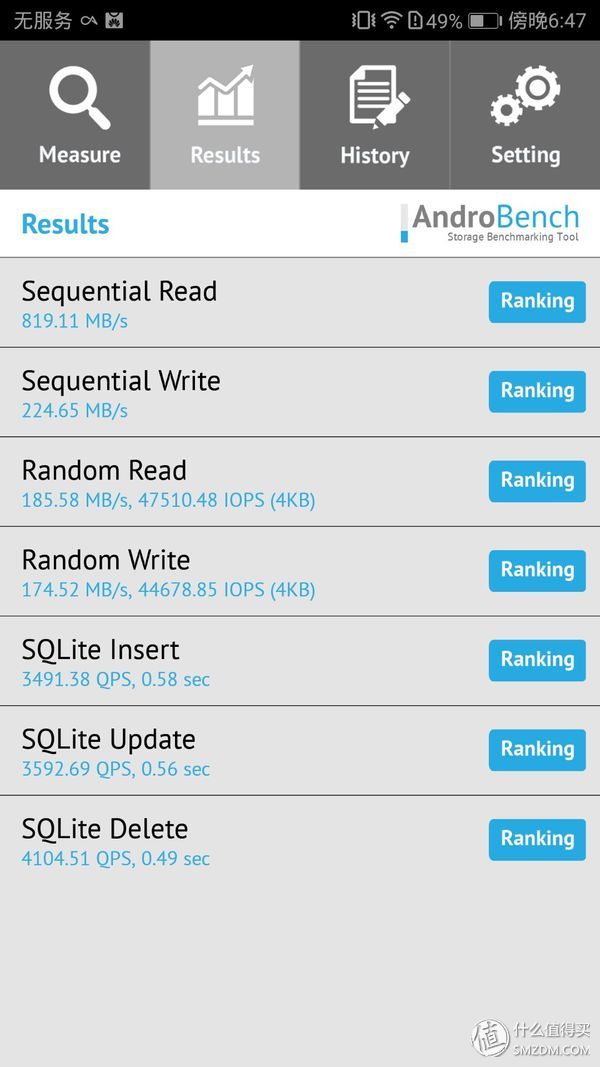Screen dimensions: 600x1067
Task: Show ranking for Random Write
Action: pyautogui.click(x=537, y=570)
